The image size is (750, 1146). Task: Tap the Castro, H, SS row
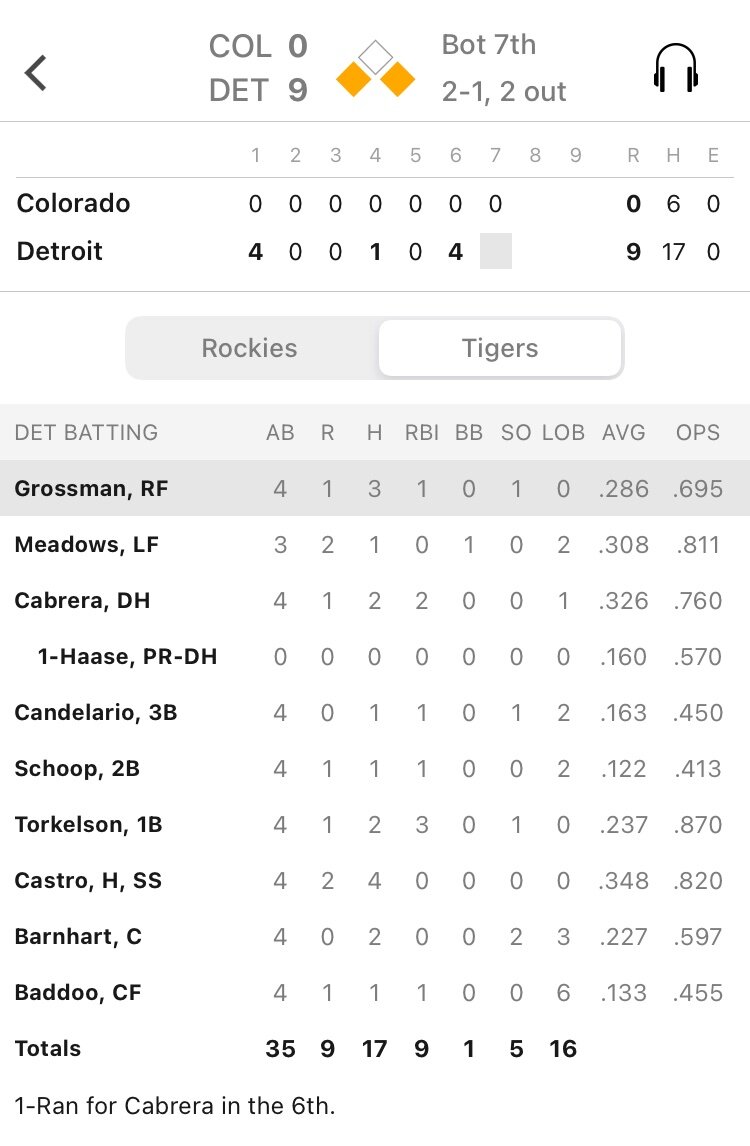88,881
